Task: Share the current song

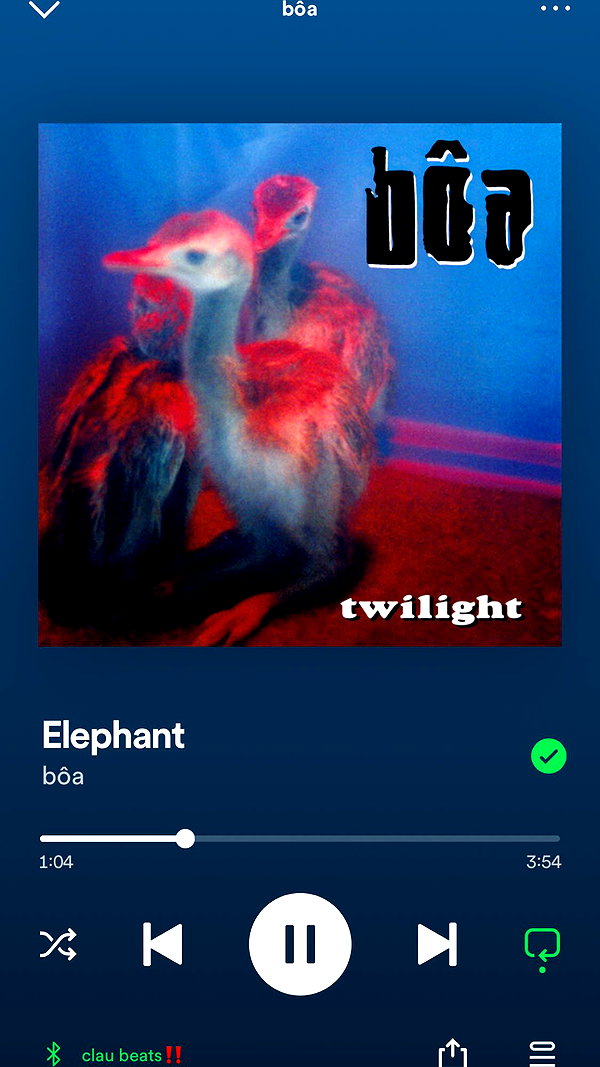Action: [x=453, y=1053]
